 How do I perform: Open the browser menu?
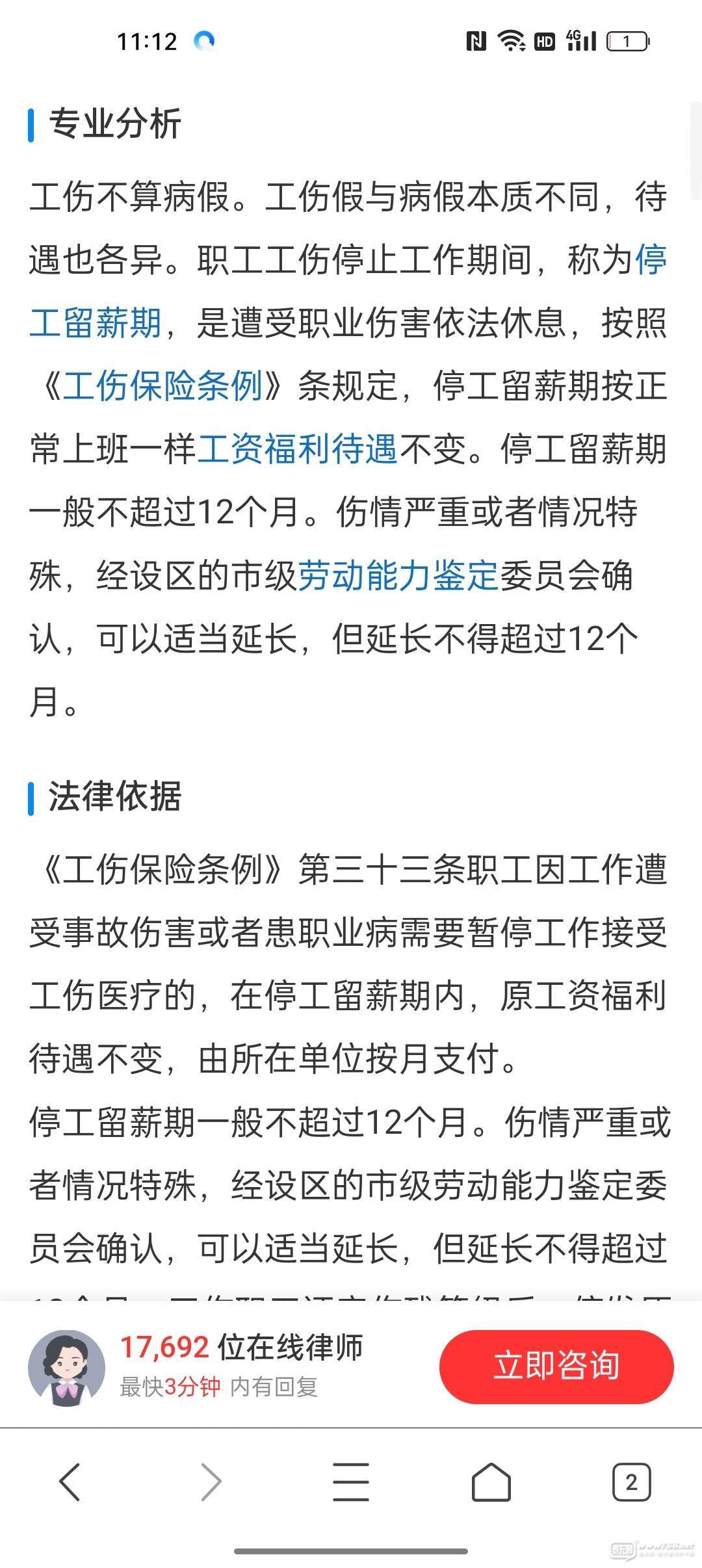click(351, 1482)
